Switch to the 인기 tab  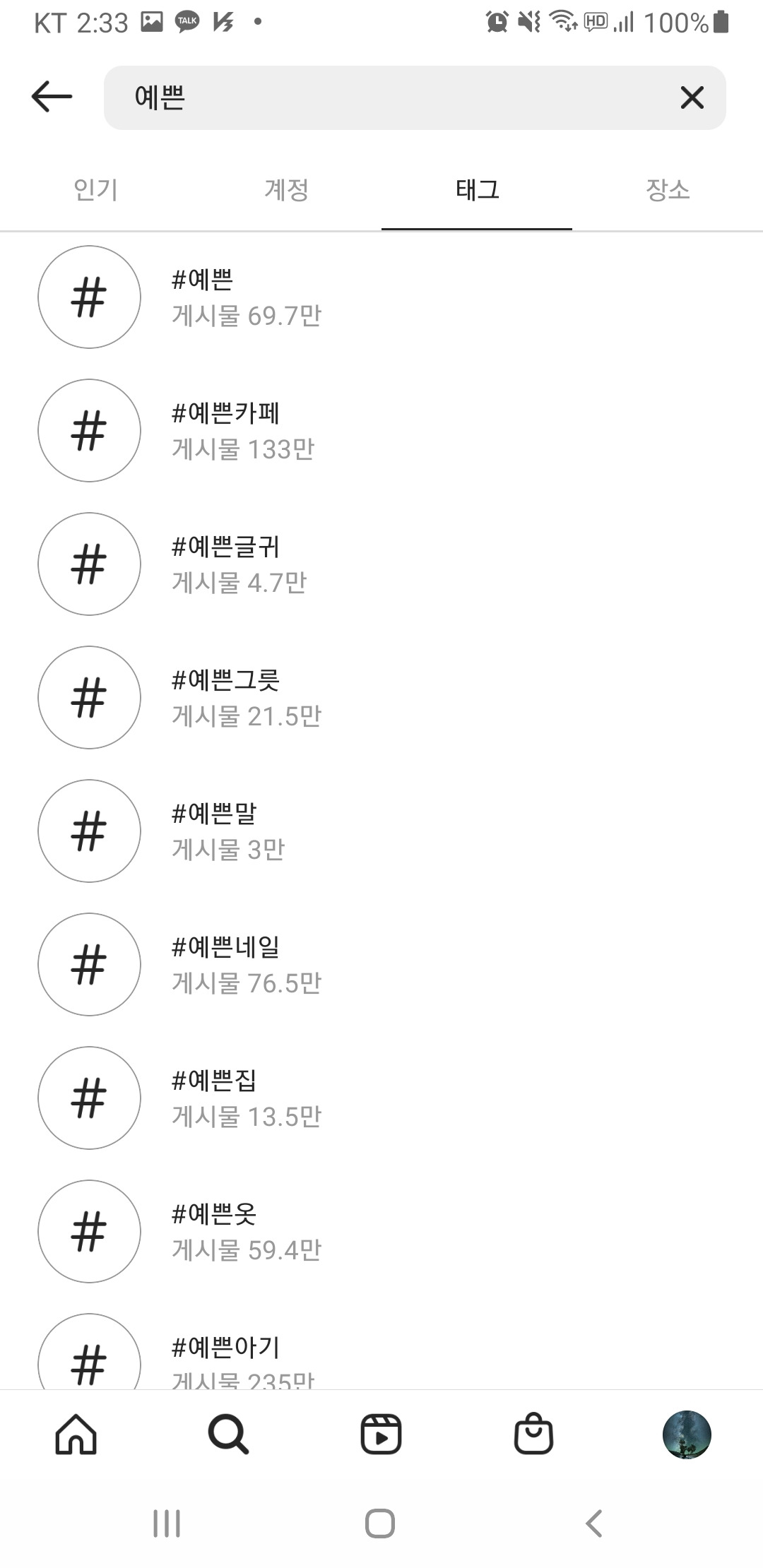(95, 189)
